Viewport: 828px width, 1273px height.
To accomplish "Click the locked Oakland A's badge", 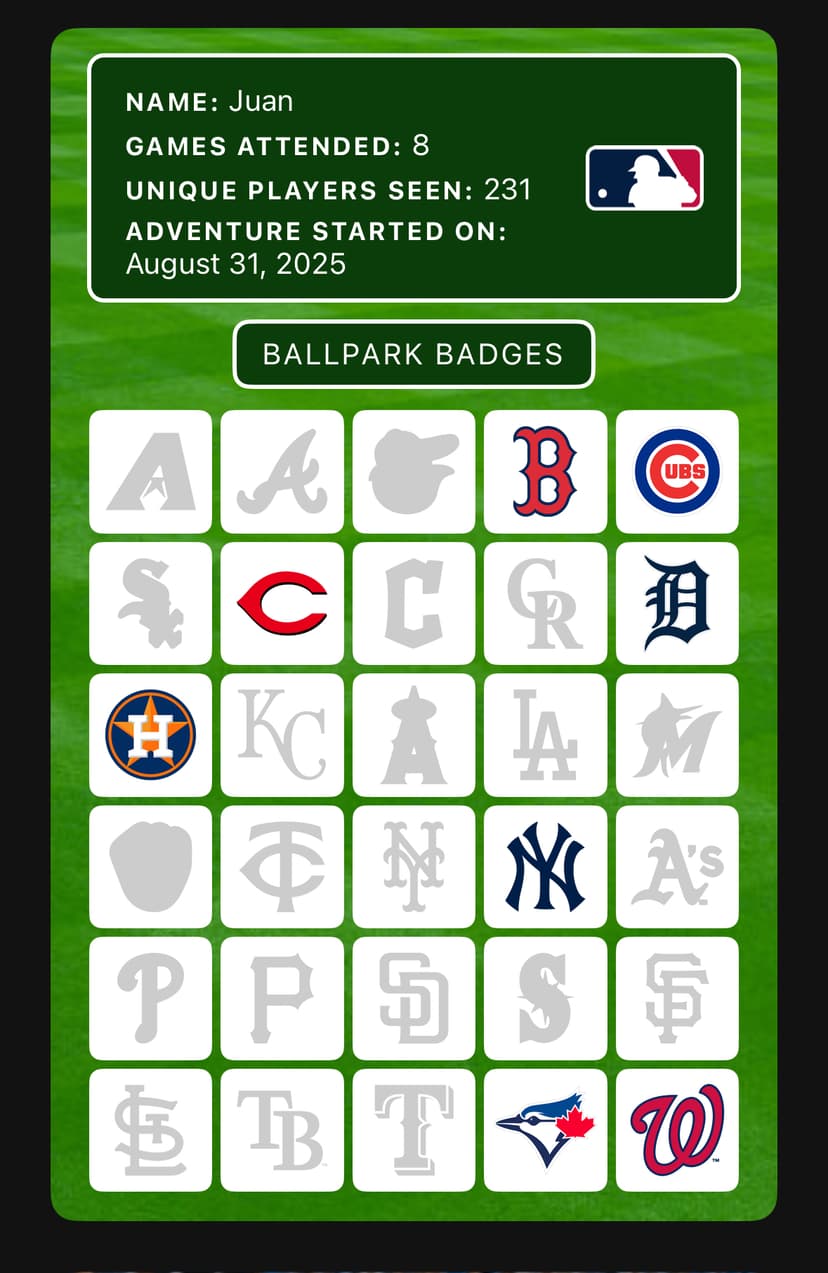I will (677, 866).
